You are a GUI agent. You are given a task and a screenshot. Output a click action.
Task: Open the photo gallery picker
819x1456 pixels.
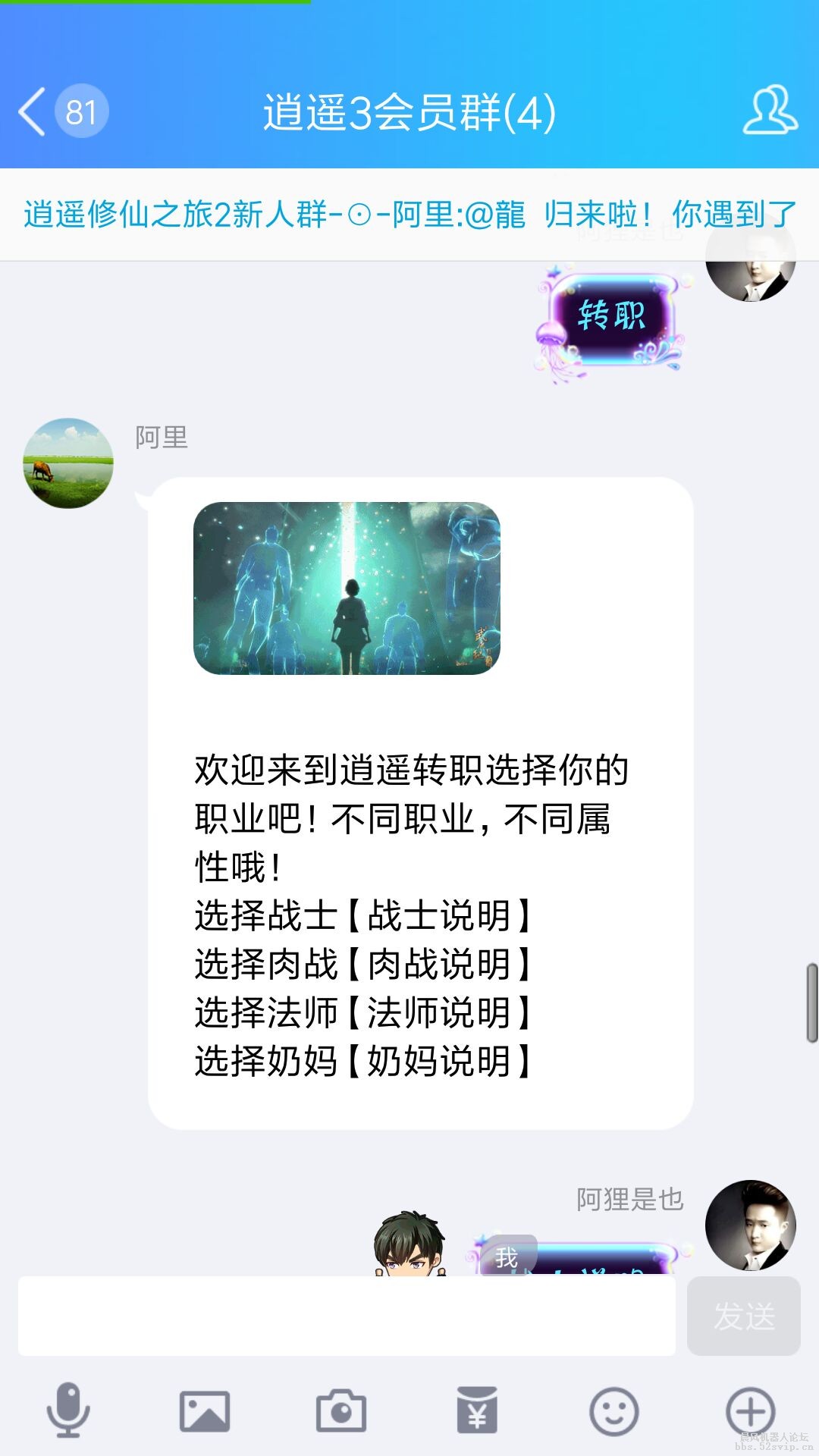click(205, 1411)
